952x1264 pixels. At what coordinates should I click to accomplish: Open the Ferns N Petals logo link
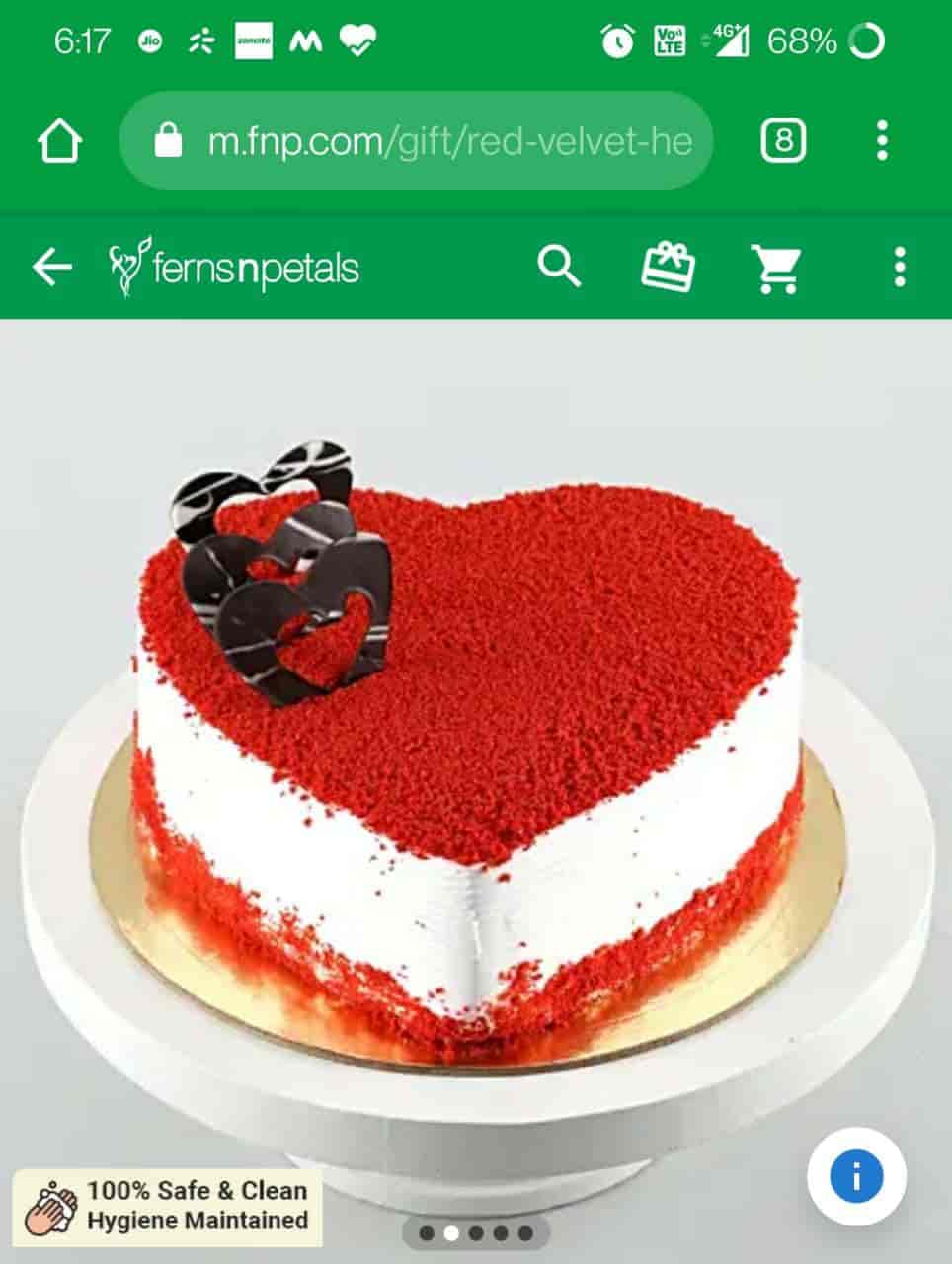click(x=234, y=267)
